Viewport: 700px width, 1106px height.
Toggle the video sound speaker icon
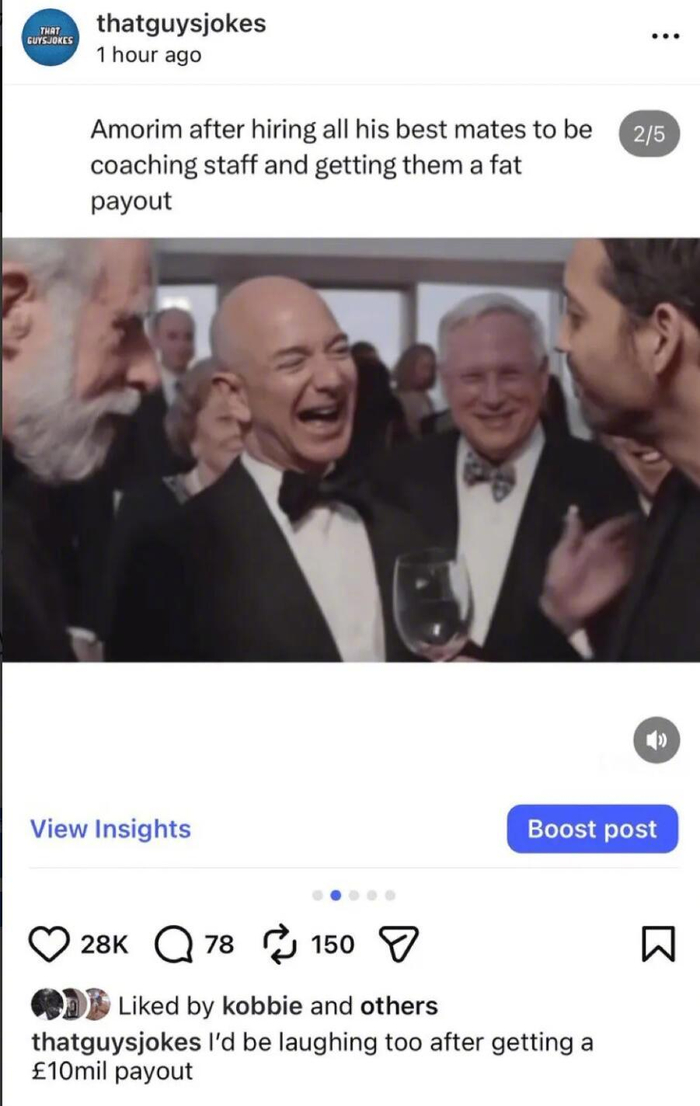point(656,740)
